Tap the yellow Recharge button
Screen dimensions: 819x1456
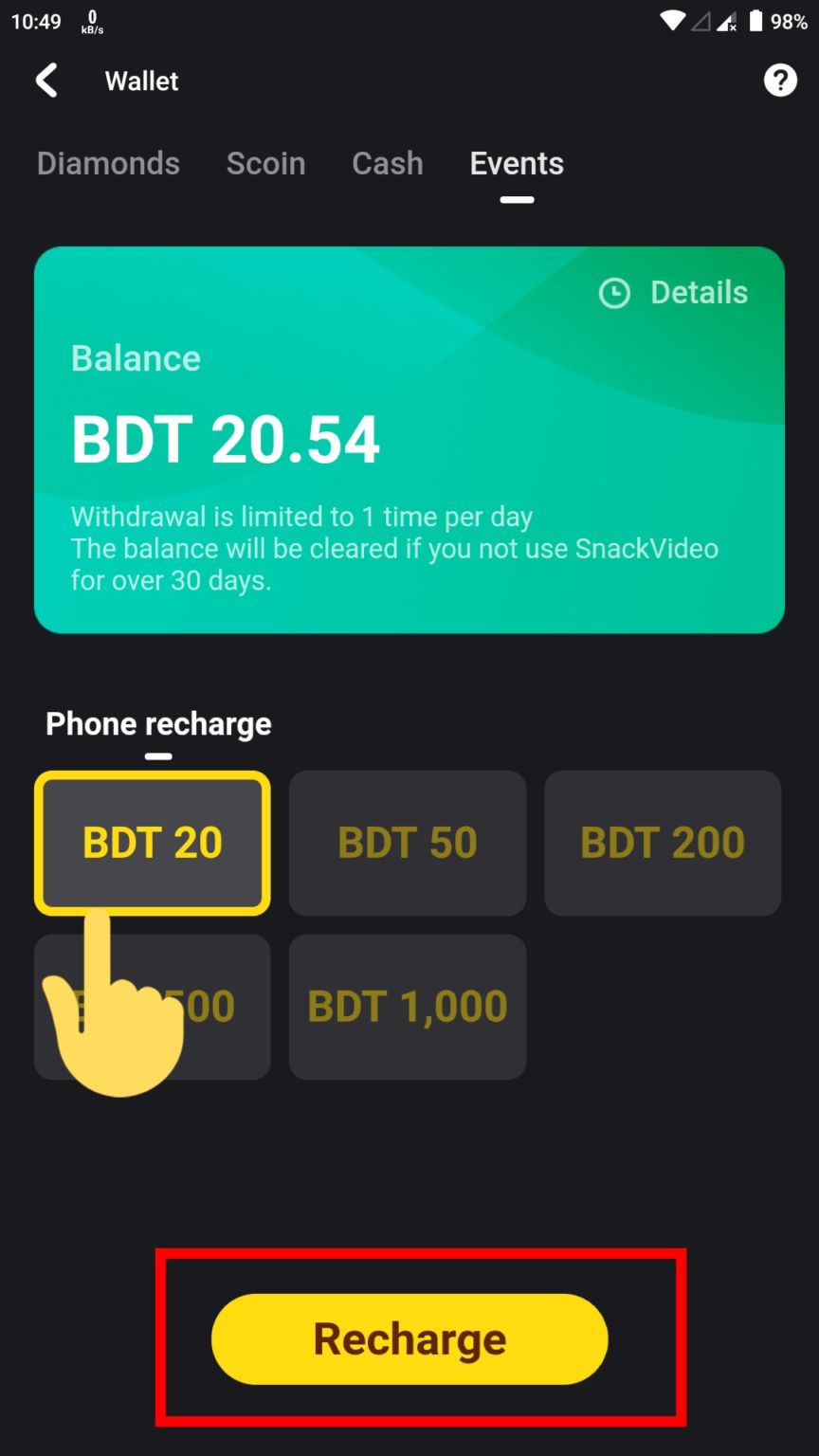pyautogui.click(x=409, y=1338)
